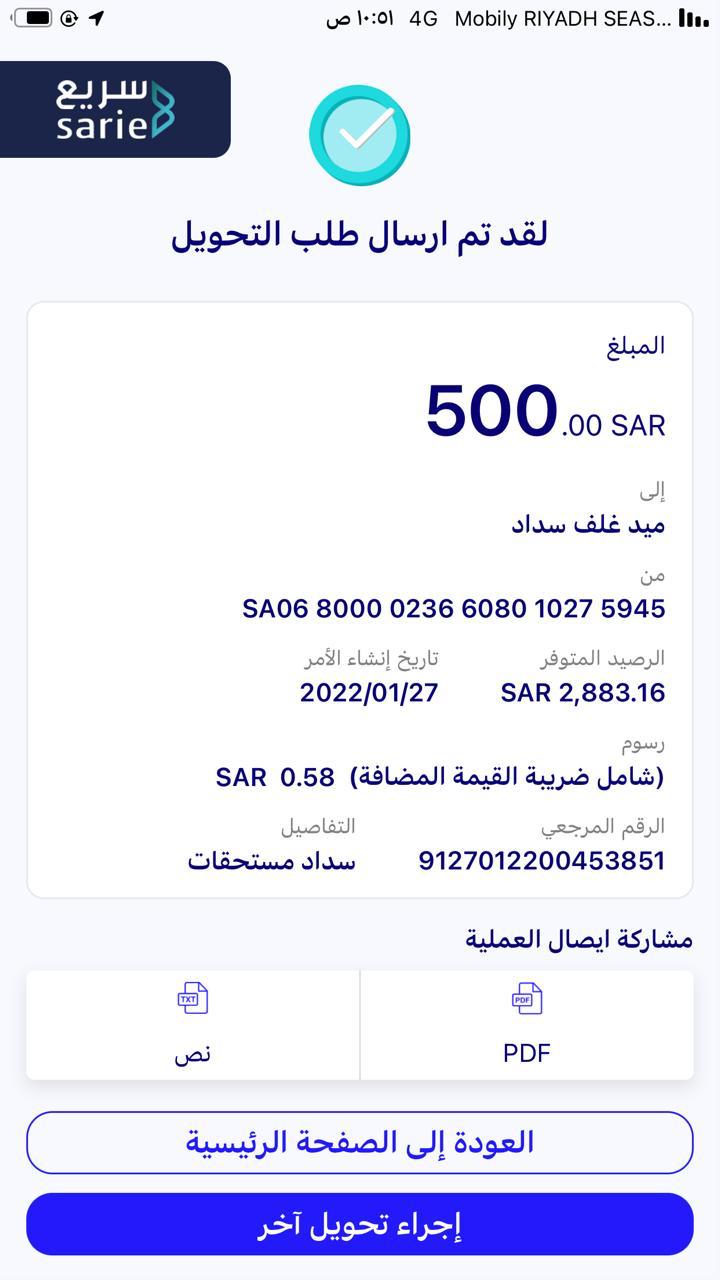The height and width of the screenshot is (1280, 720).
Task: Return to the main page (العودة إلى الصفحة الرئيسية)
Action: tap(360, 1142)
